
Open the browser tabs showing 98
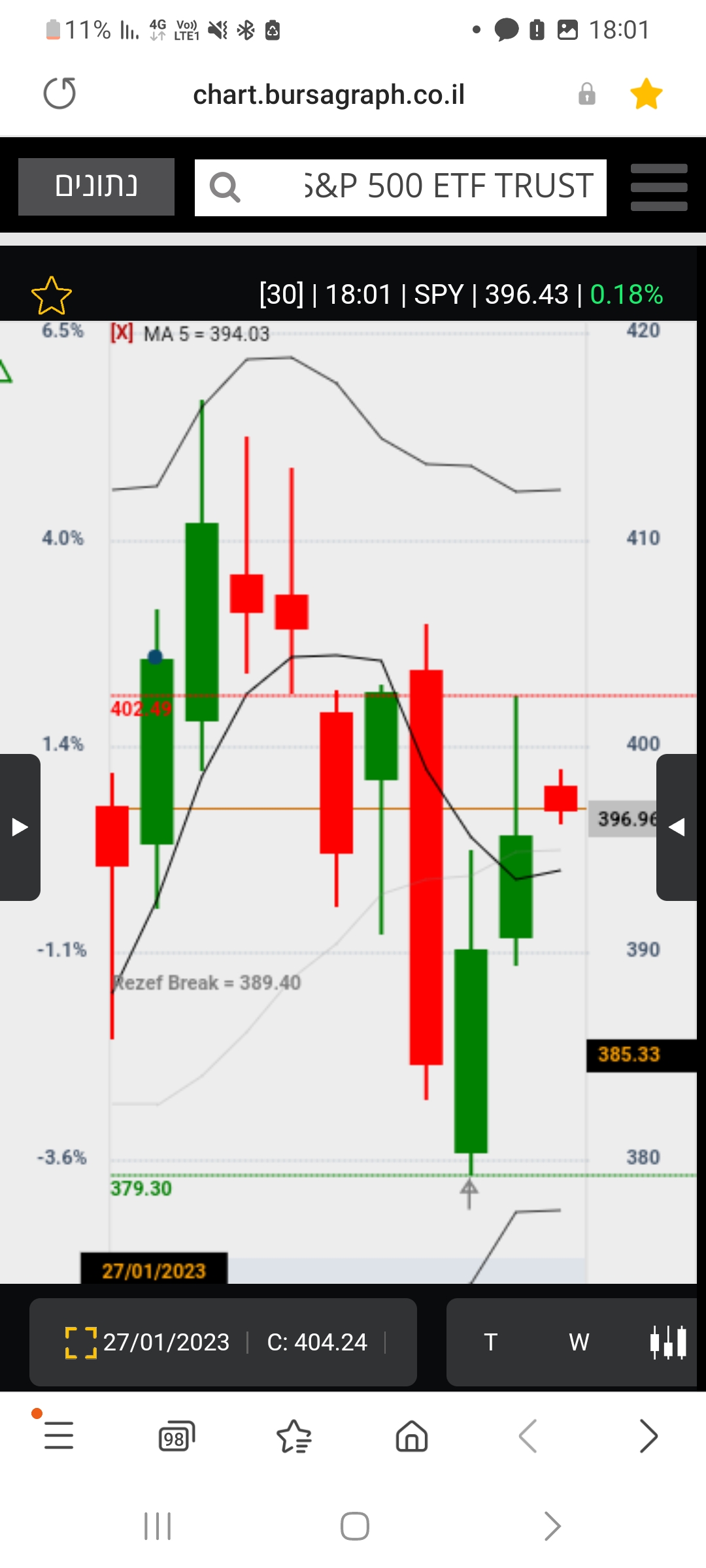click(176, 1437)
